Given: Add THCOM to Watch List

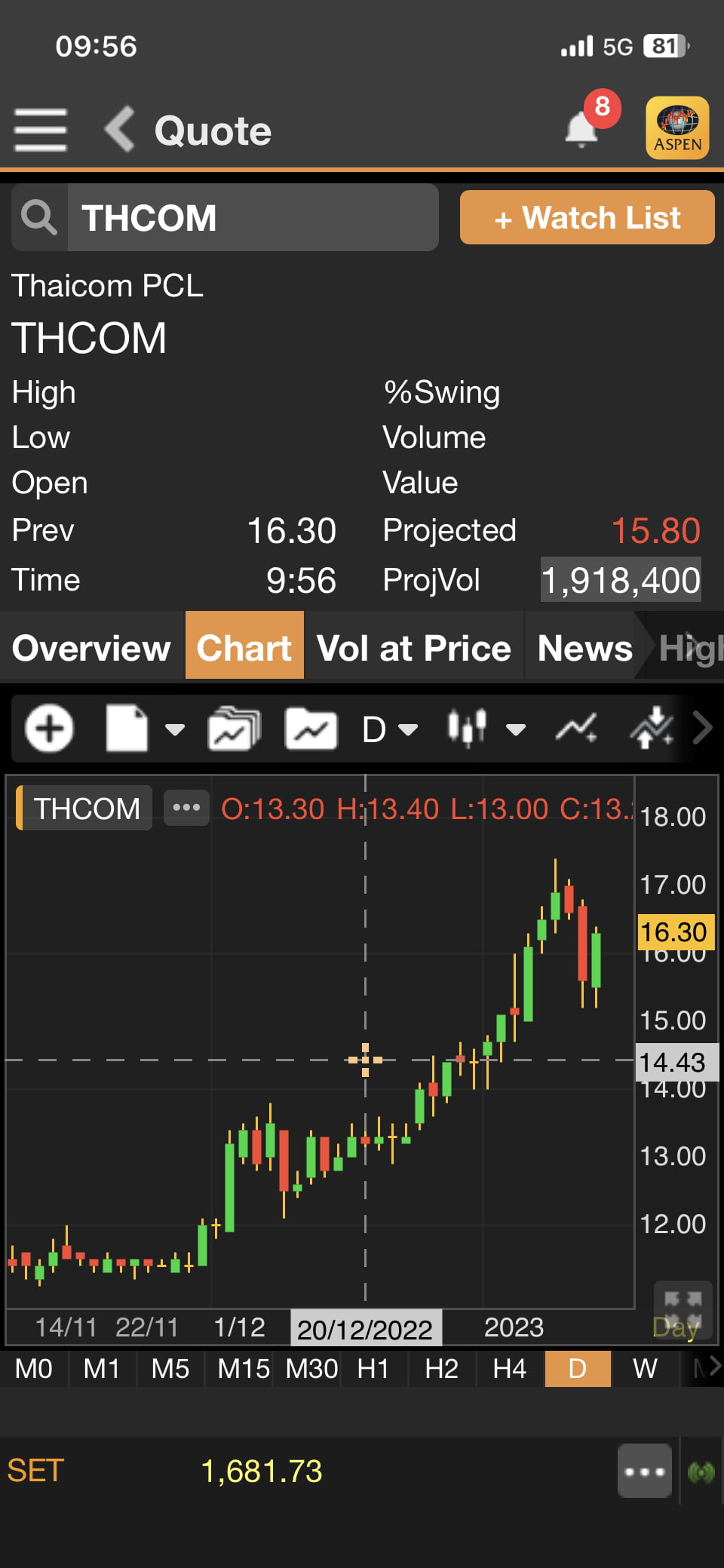Looking at the screenshot, I should point(587,217).
